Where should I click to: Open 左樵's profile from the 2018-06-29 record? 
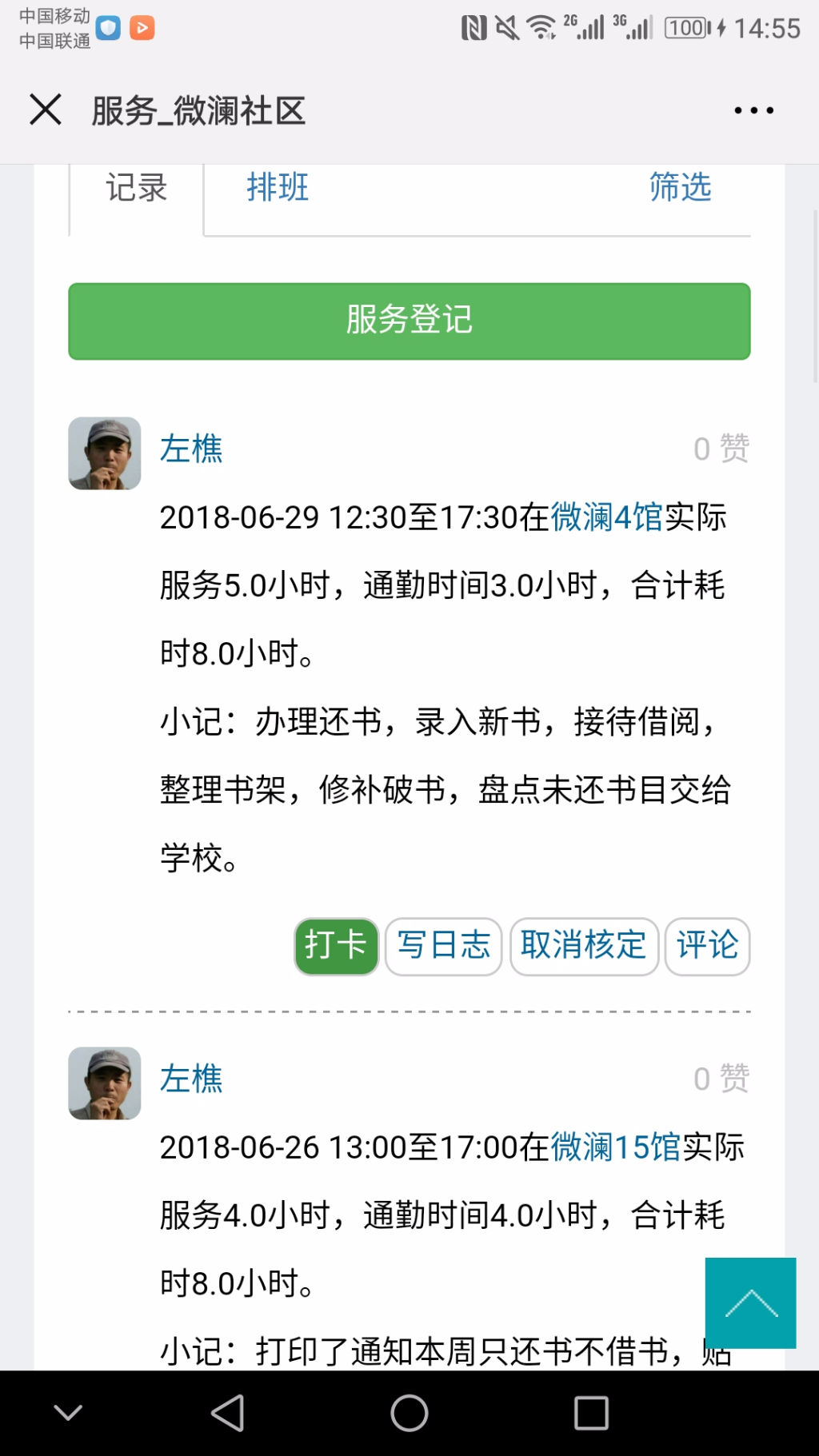coord(191,449)
